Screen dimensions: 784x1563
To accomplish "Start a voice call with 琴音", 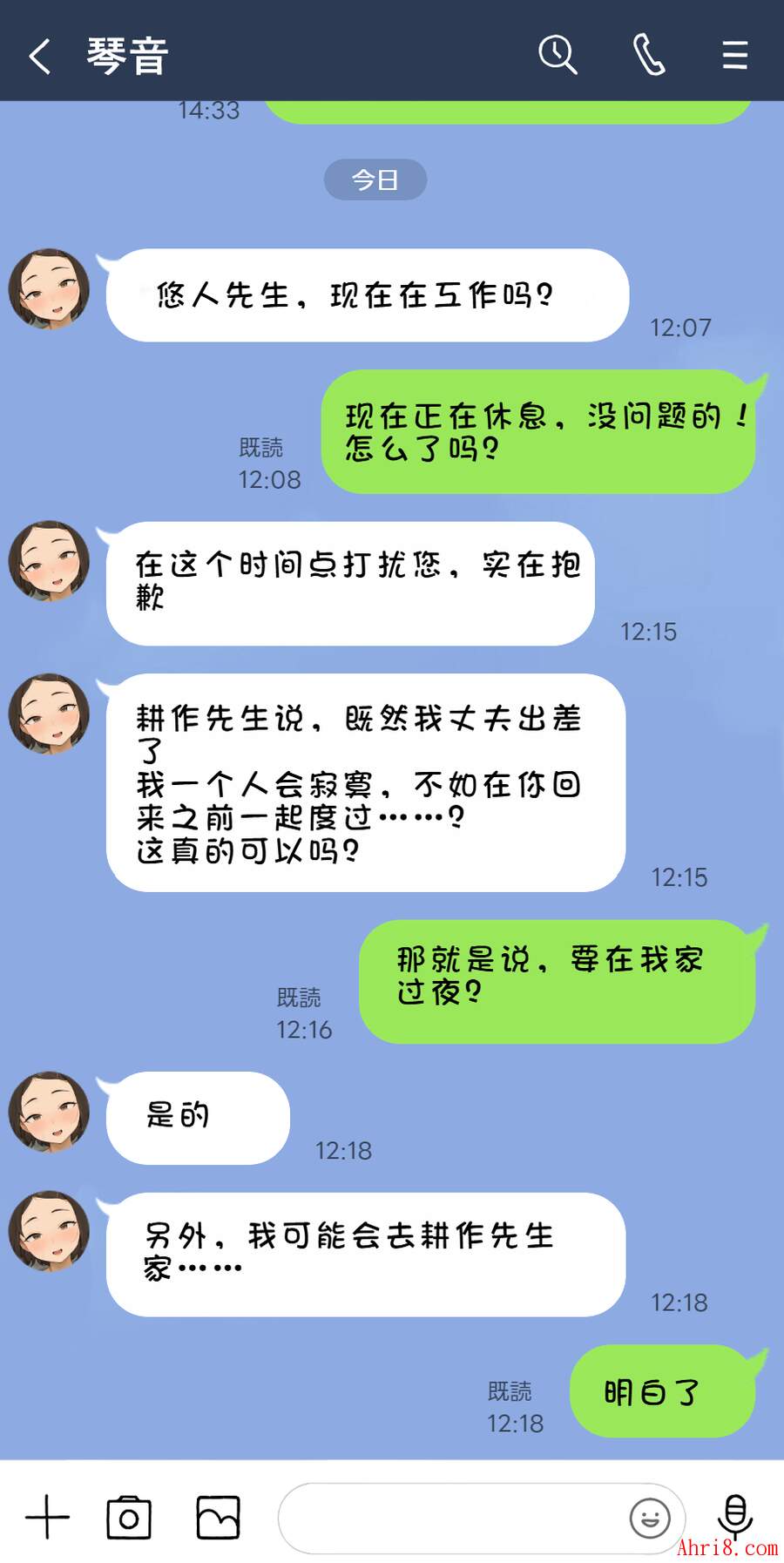I will 649,55.
